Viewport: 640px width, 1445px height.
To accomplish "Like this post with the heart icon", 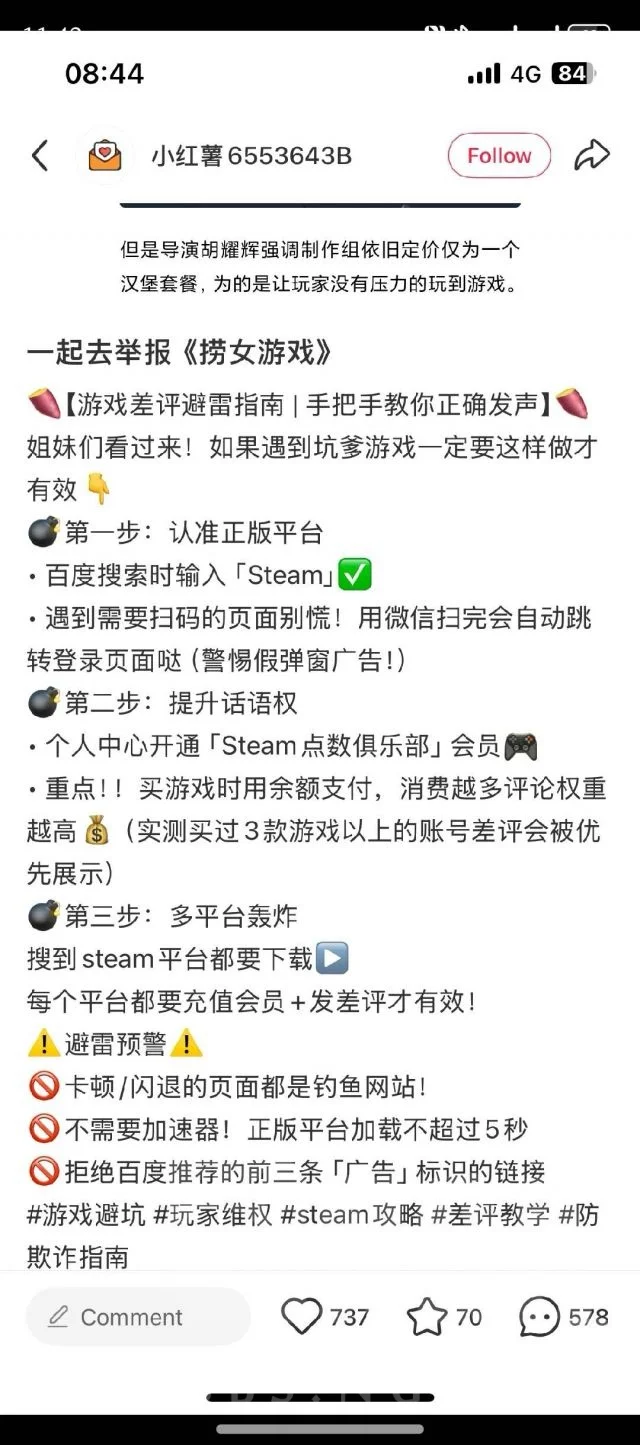I will click(301, 1317).
